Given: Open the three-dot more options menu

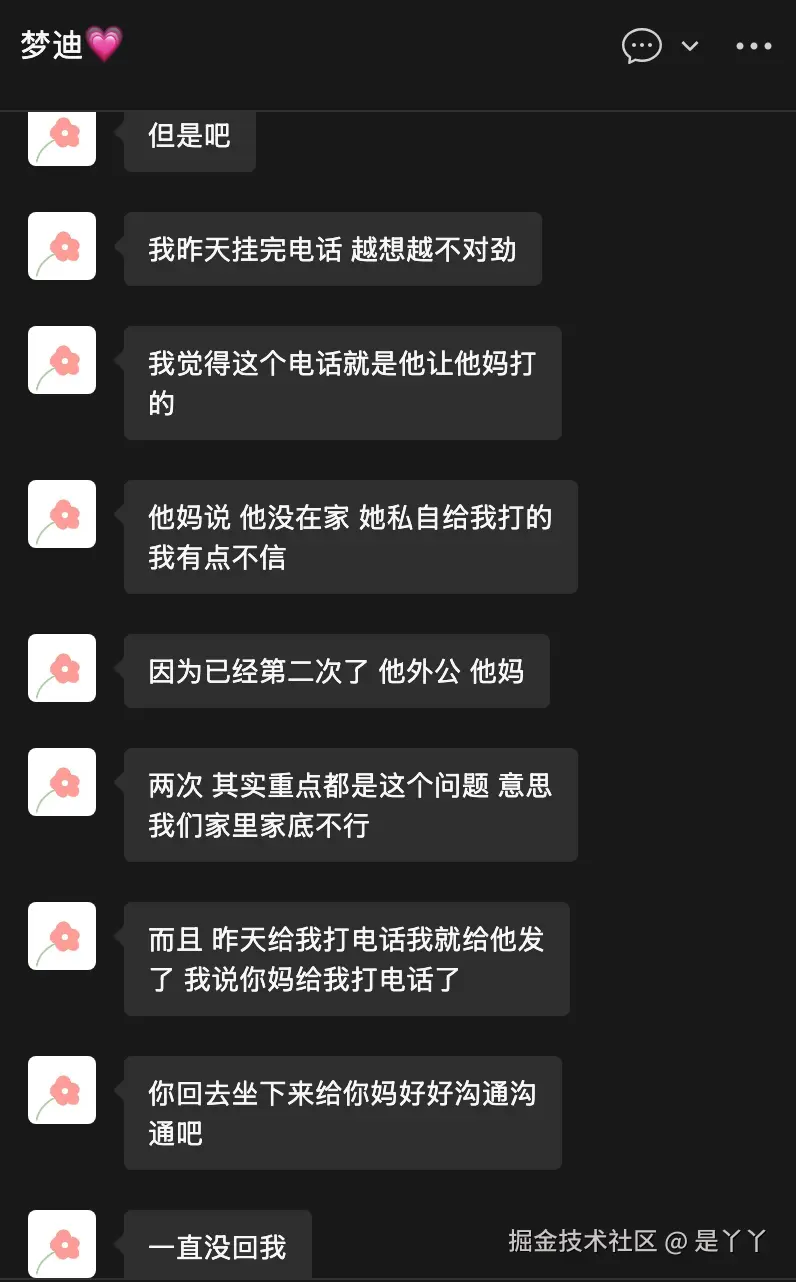Looking at the screenshot, I should 755,46.
